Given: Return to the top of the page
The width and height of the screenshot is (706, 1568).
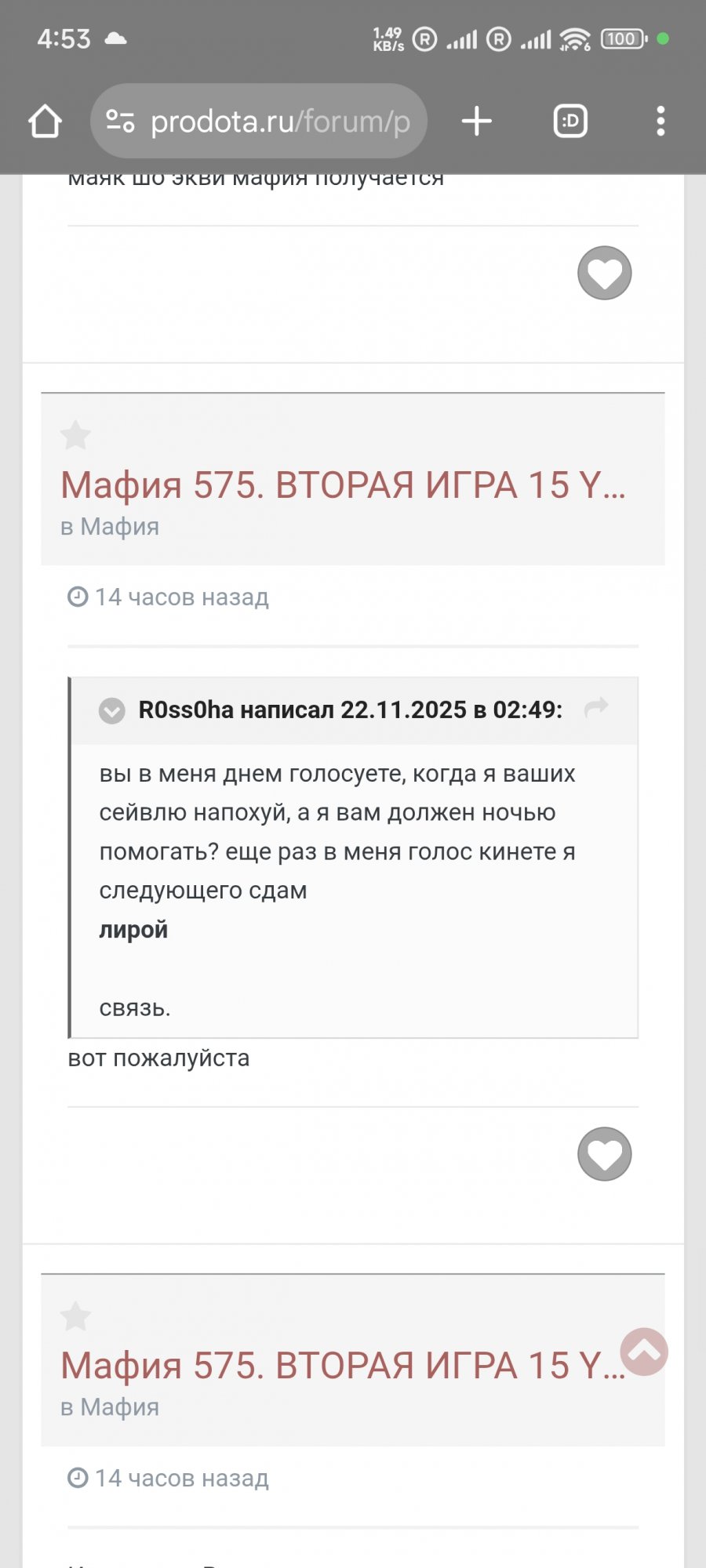Looking at the screenshot, I should pyautogui.click(x=644, y=1352).
